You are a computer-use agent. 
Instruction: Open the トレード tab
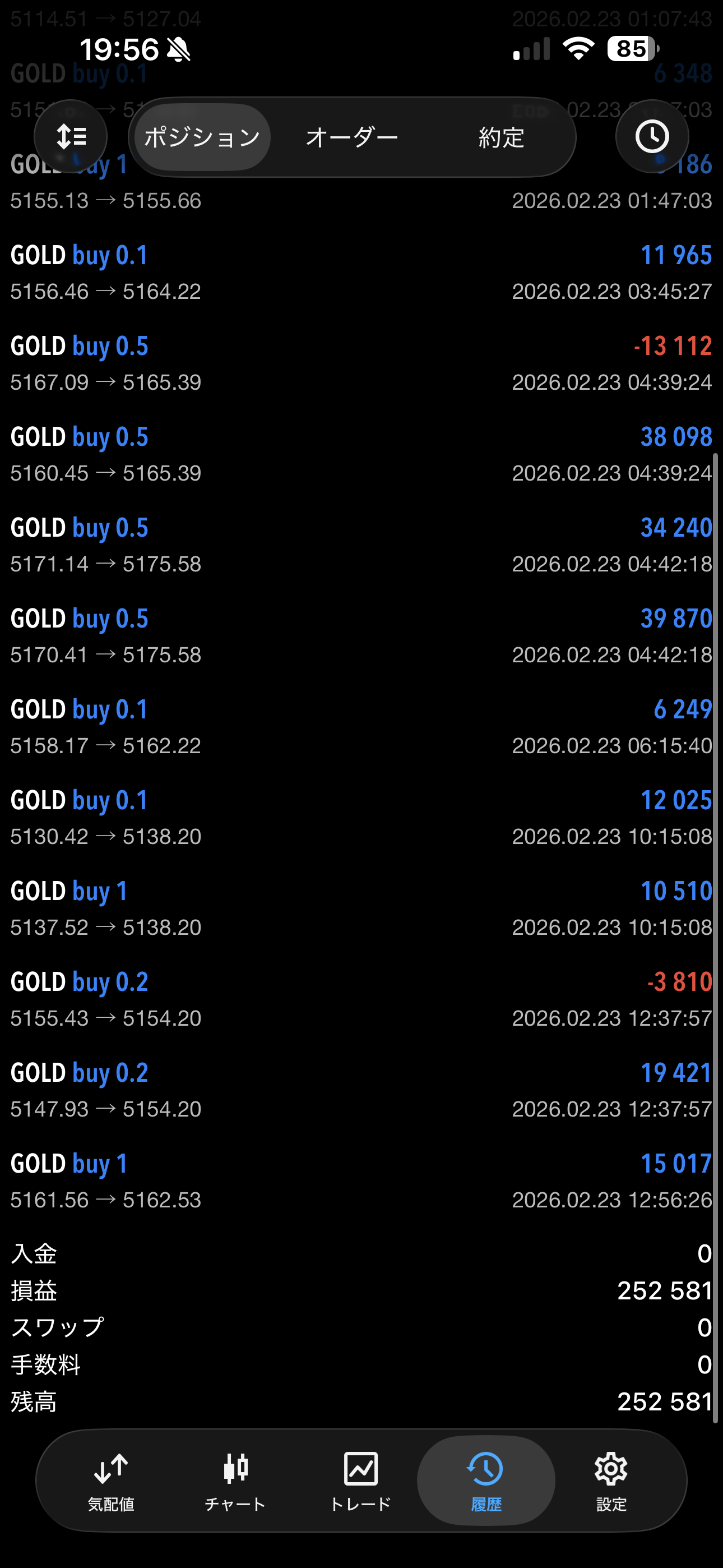[x=361, y=1481]
